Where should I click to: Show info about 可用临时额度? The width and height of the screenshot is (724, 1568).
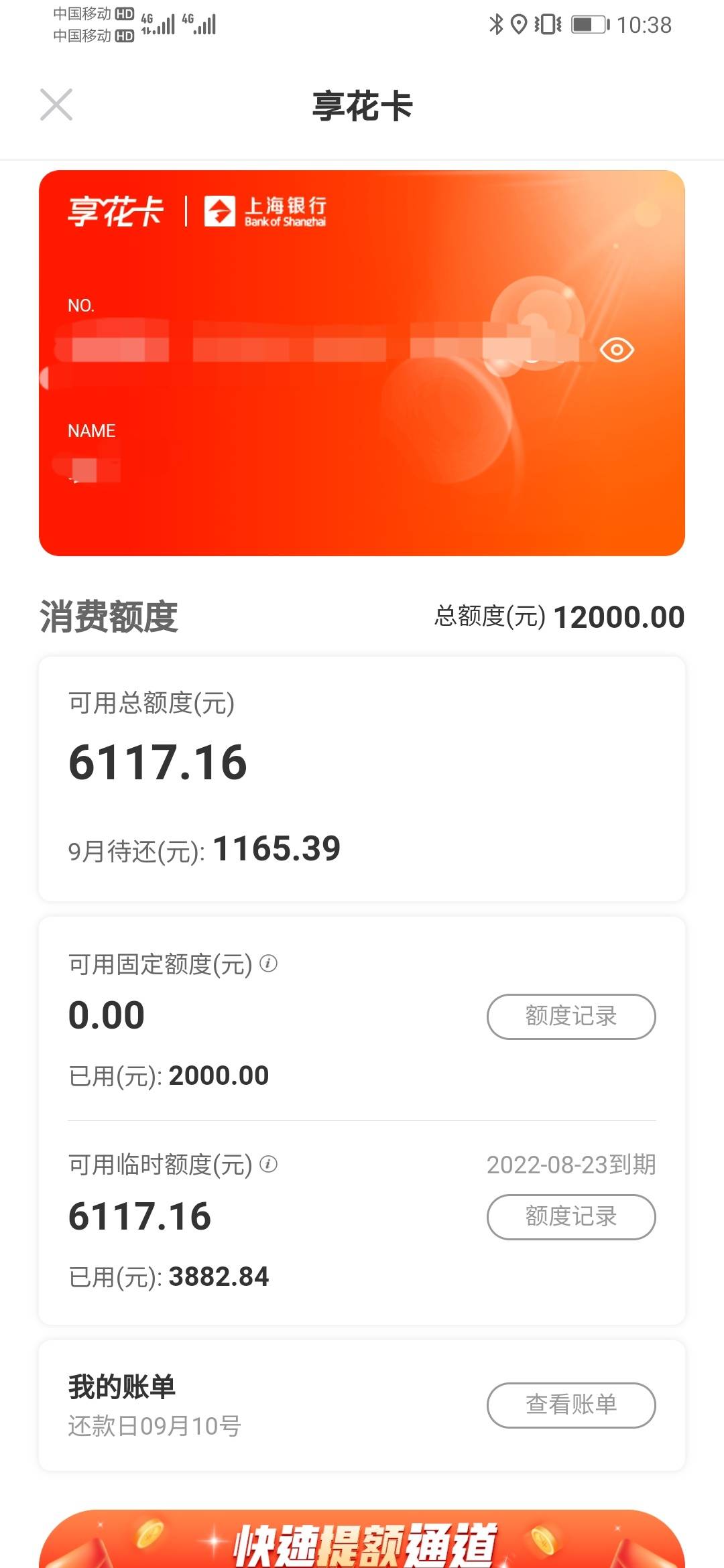[268, 1164]
